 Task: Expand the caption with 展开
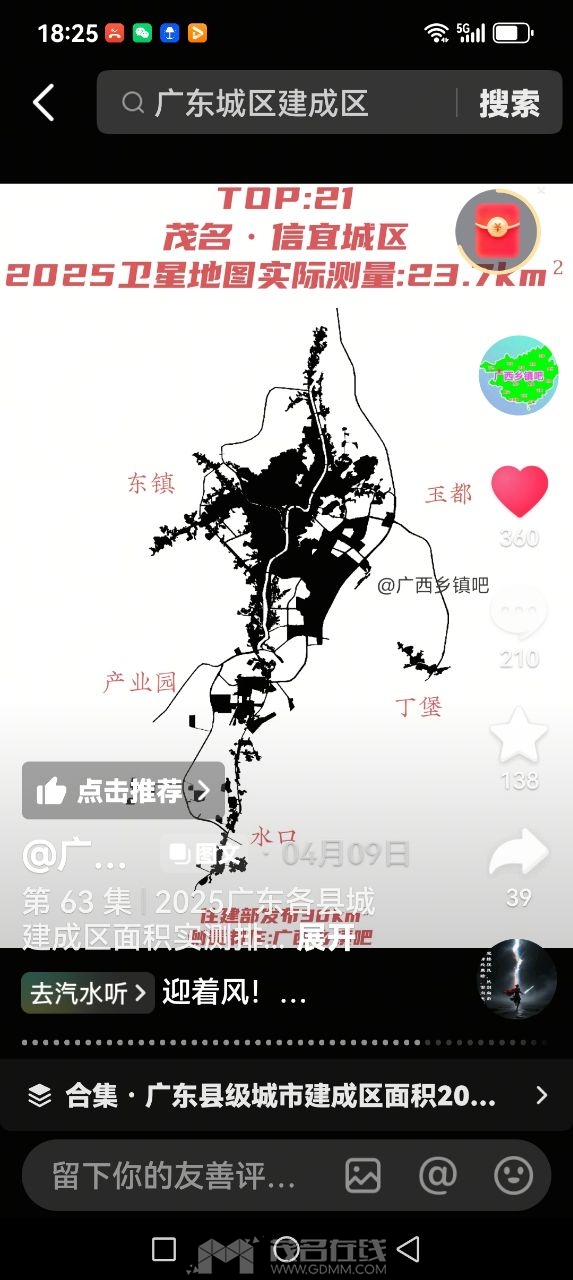[327, 938]
